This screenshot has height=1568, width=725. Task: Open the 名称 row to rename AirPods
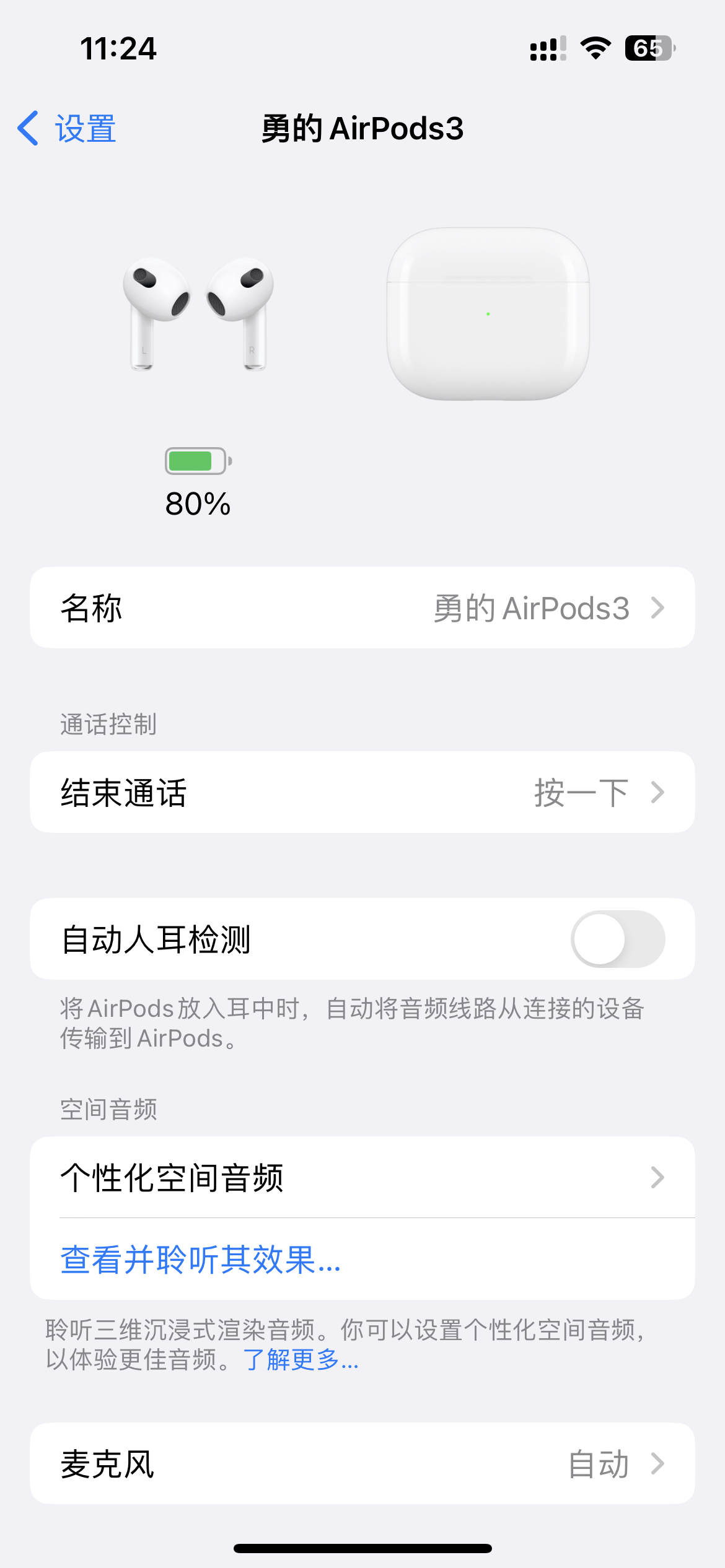coord(362,608)
